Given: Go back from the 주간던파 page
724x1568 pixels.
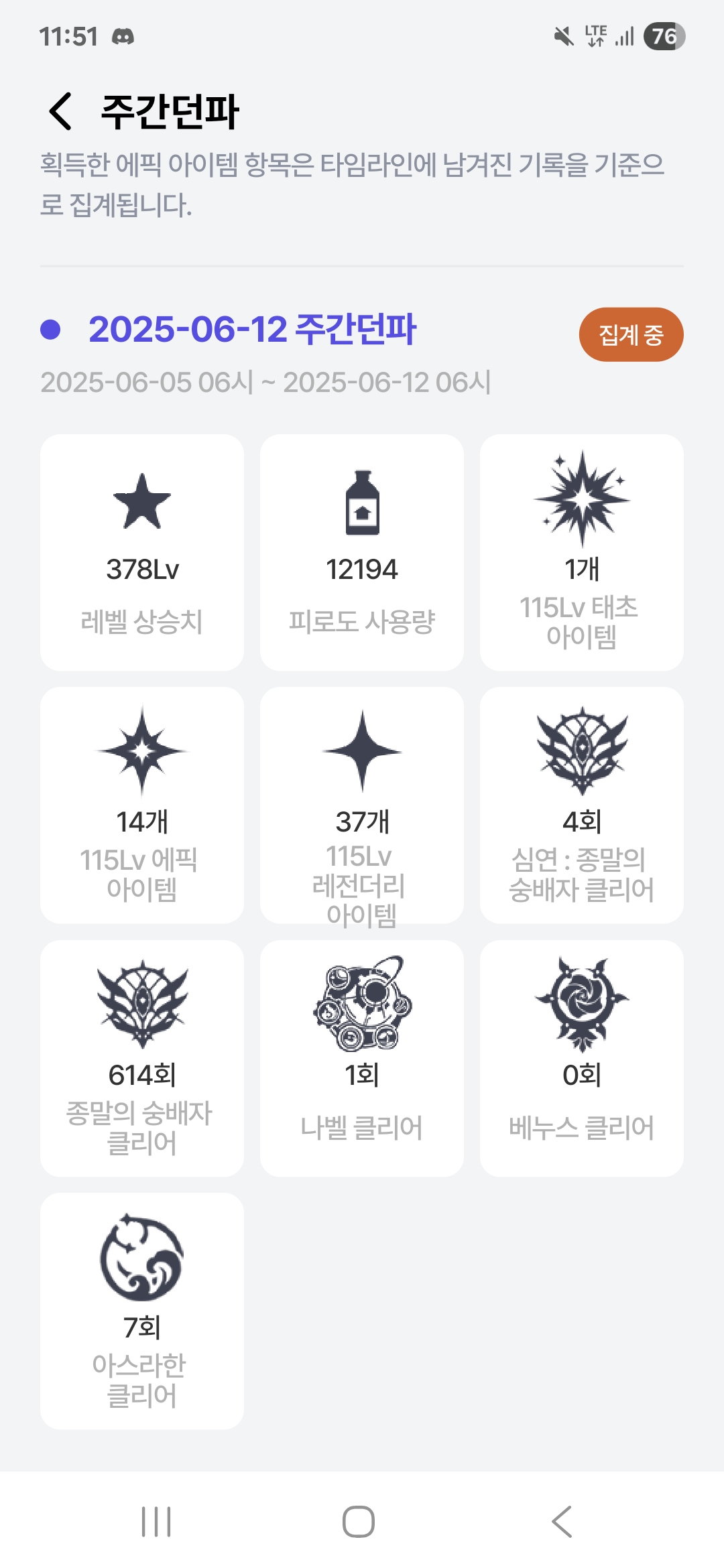Looking at the screenshot, I should [60, 111].
